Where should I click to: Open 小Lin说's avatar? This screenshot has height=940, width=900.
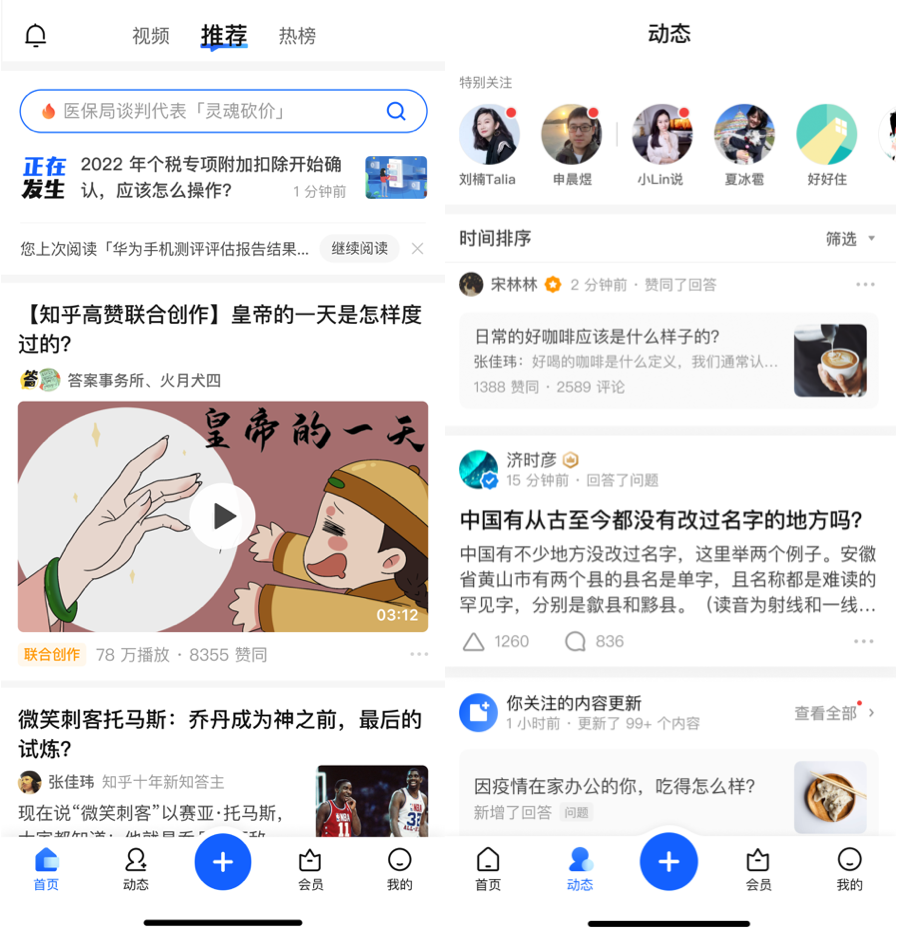[x=661, y=136]
